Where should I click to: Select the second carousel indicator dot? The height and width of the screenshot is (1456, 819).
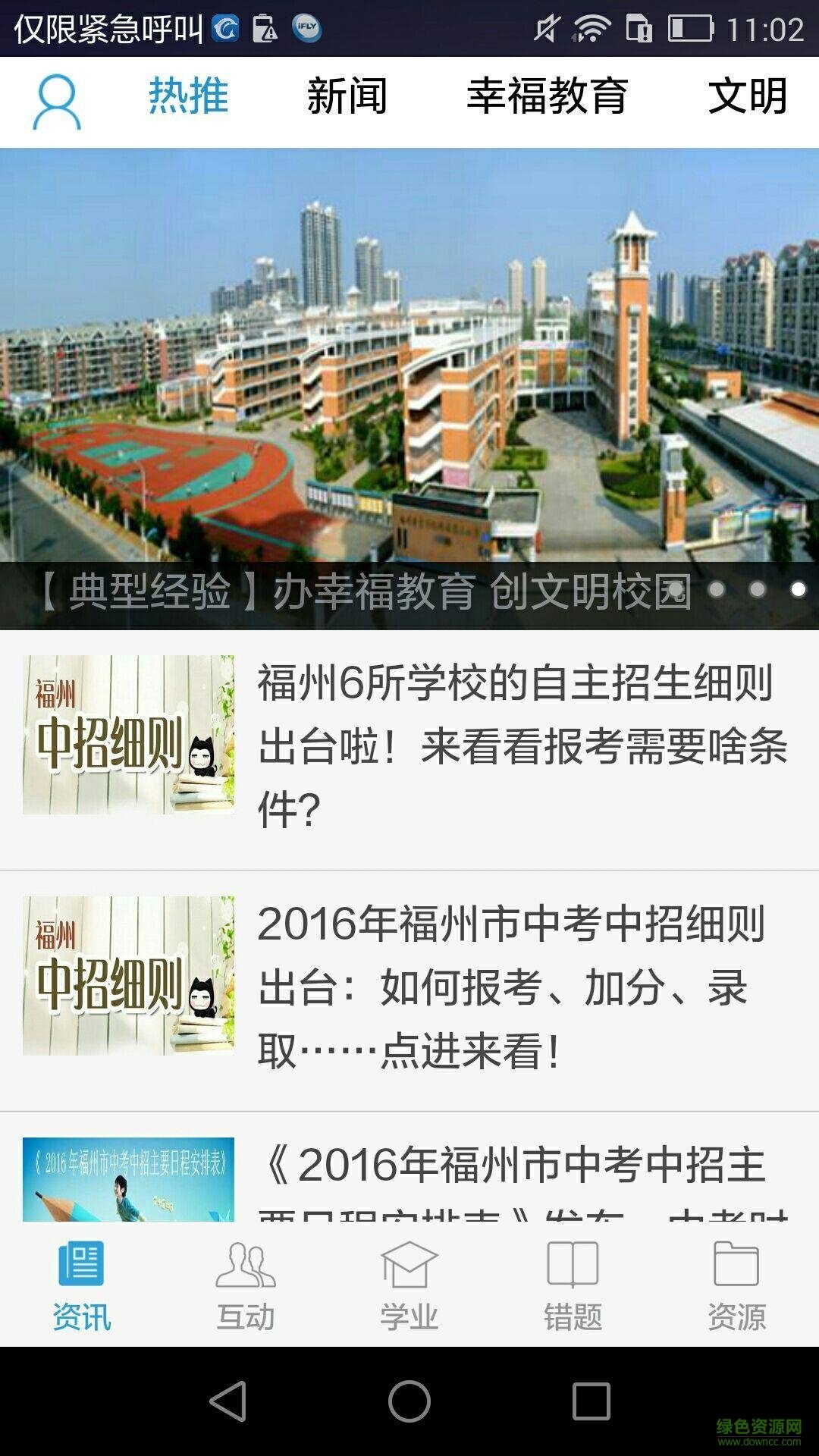click(758, 588)
